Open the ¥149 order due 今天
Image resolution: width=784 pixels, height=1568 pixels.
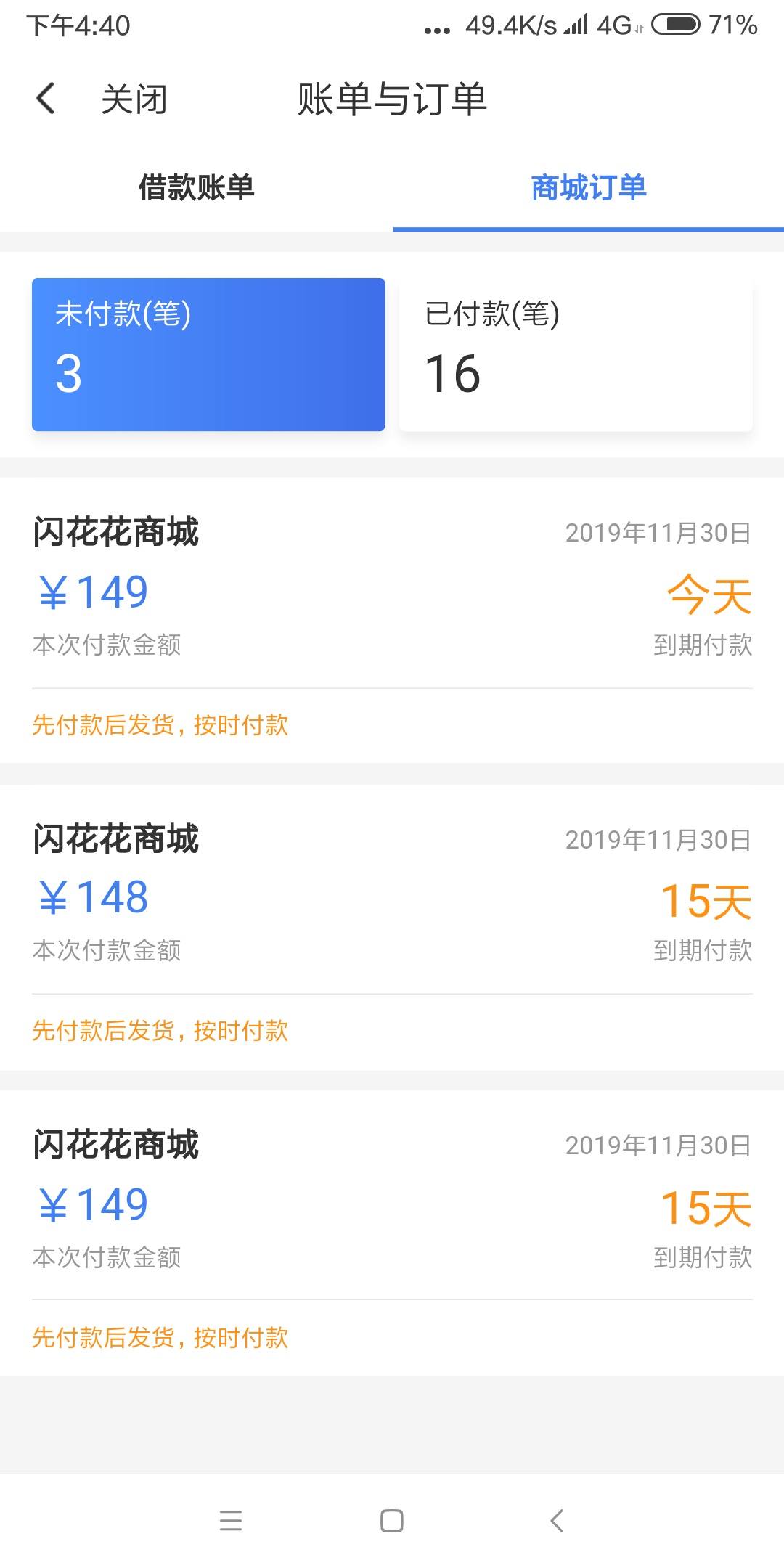(x=392, y=620)
